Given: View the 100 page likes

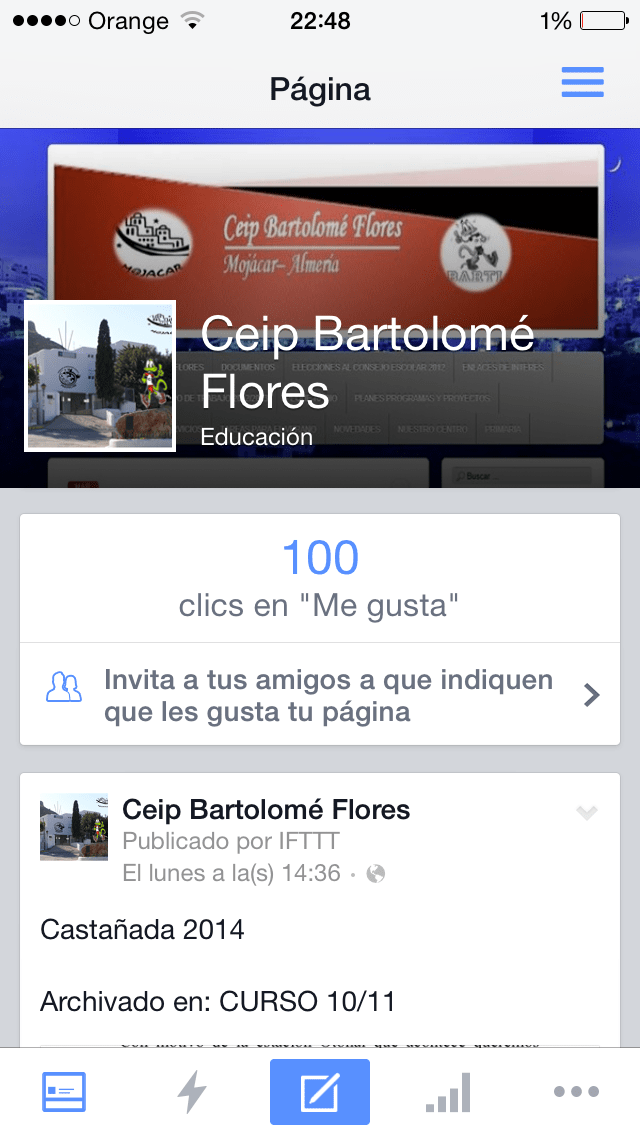Looking at the screenshot, I should 320,578.
